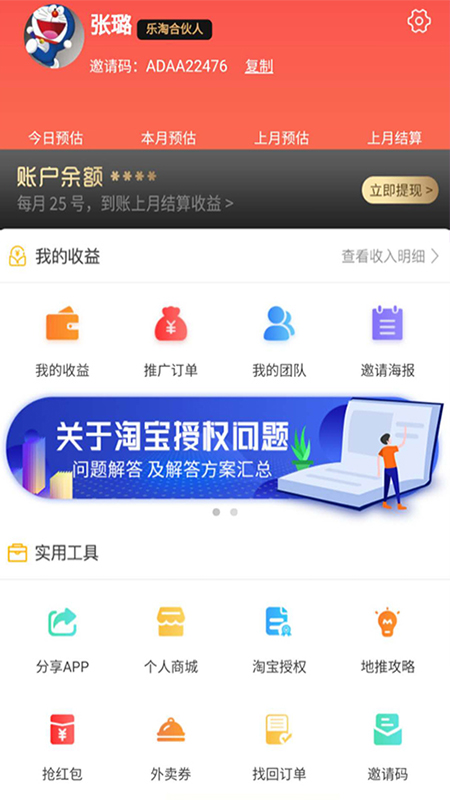Open 地推攻略 guide

click(x=387, y=639)
